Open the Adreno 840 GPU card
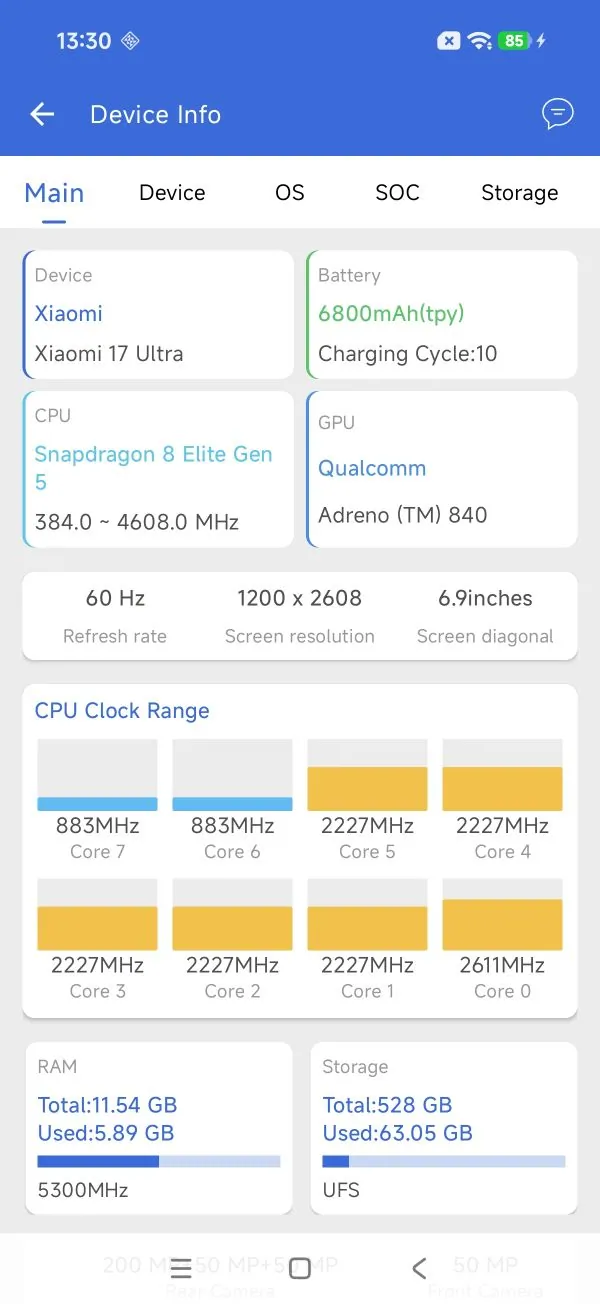600x1304 pixels. tap(442, 469)
